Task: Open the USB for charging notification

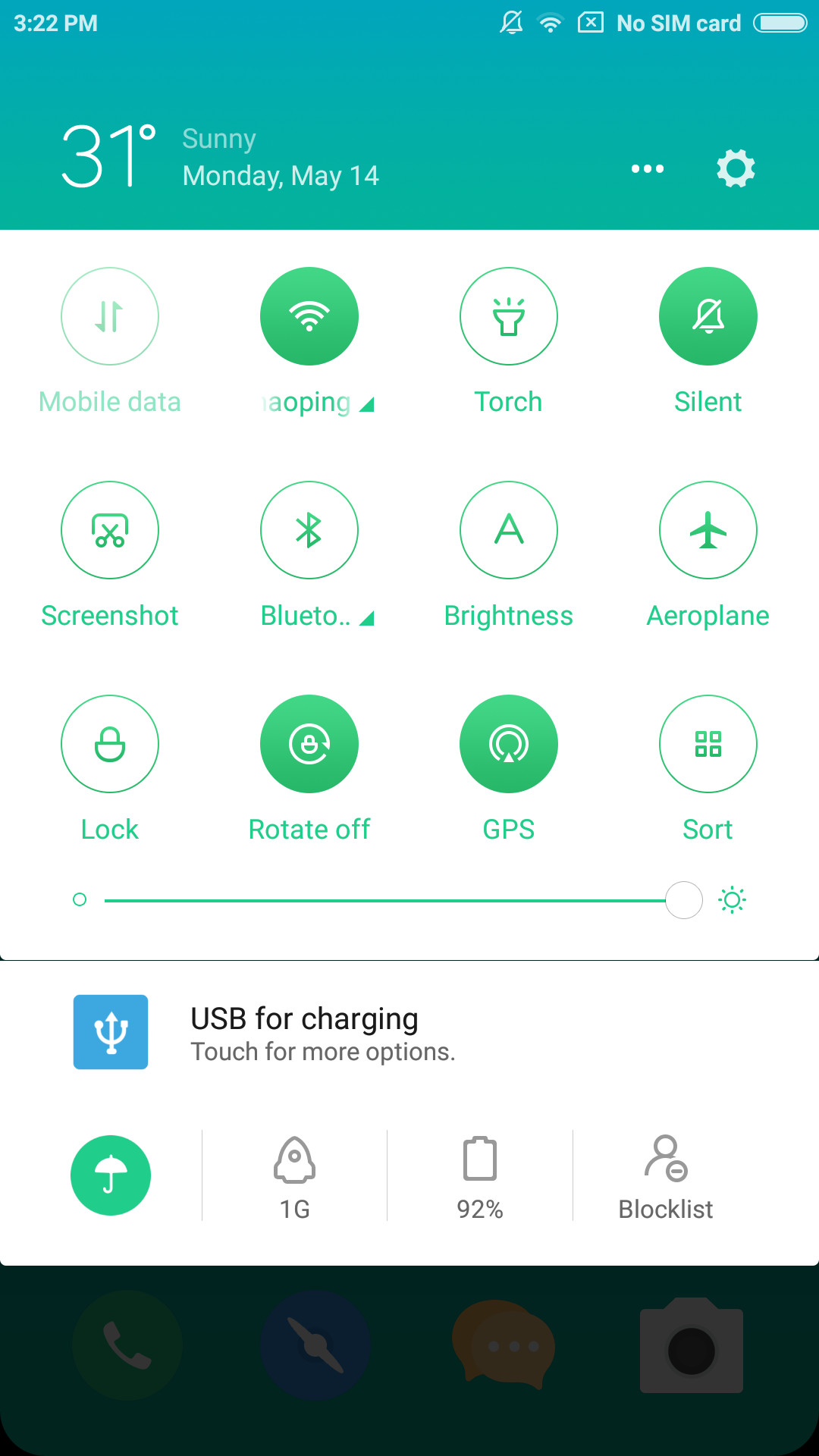Action: tap(409, 1032)
